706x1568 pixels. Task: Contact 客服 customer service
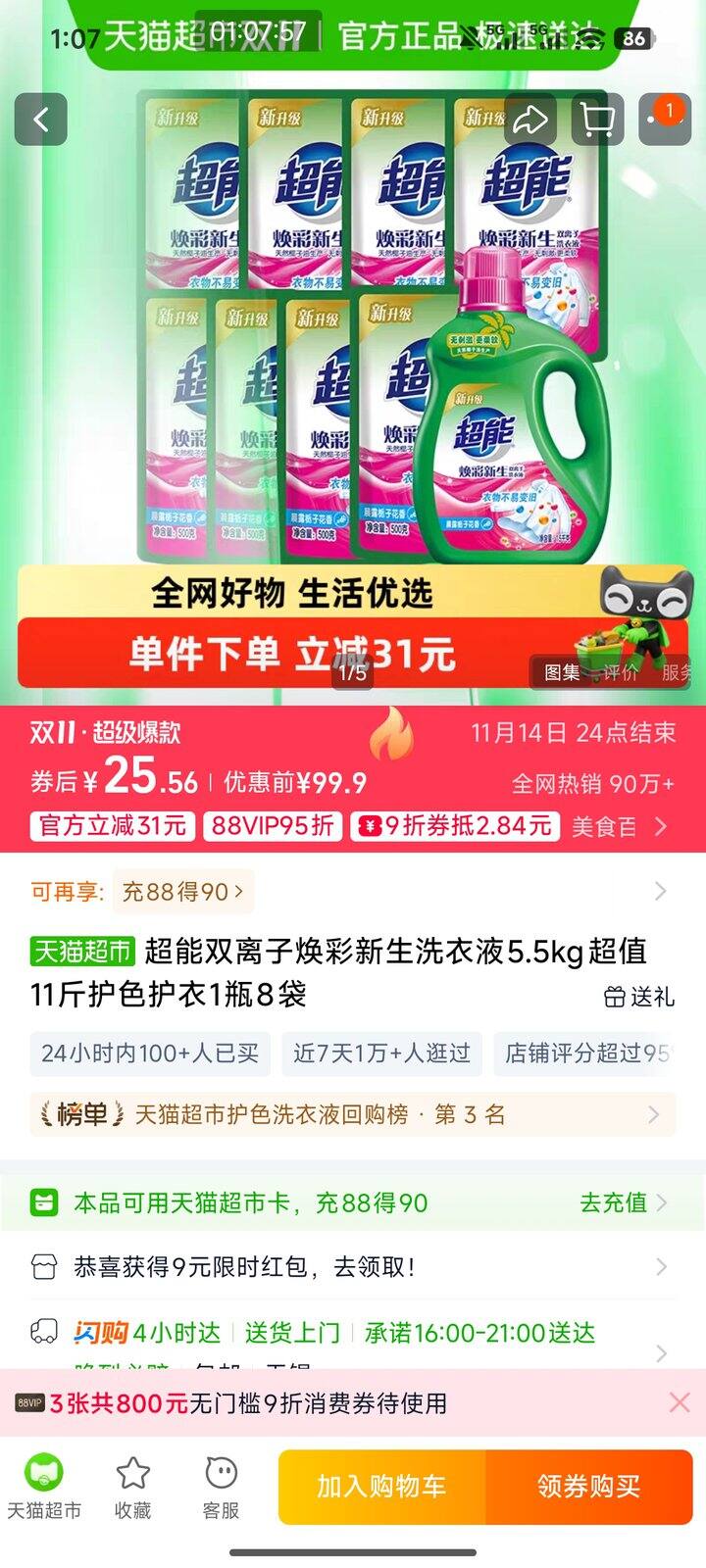(222, 1488)
